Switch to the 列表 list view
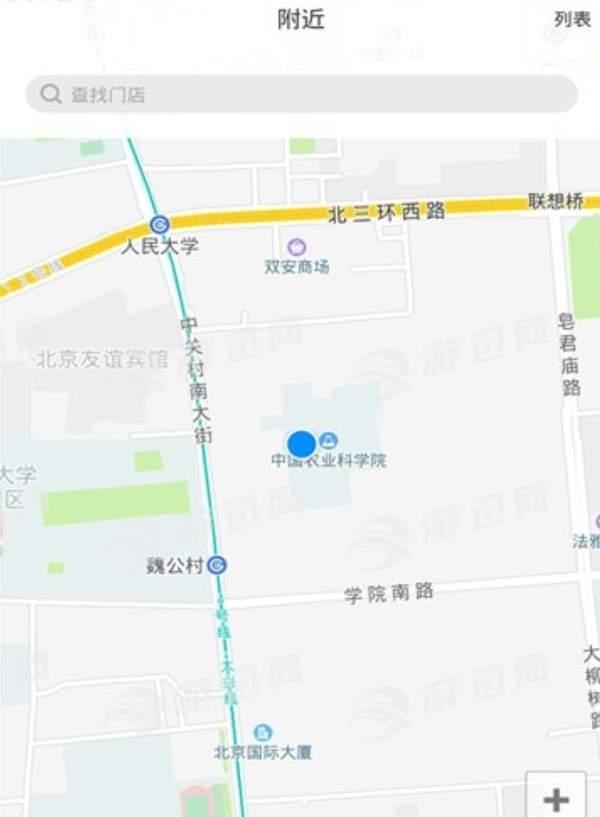The width and height of the screenshot is (600, 817). coord(572,20)
